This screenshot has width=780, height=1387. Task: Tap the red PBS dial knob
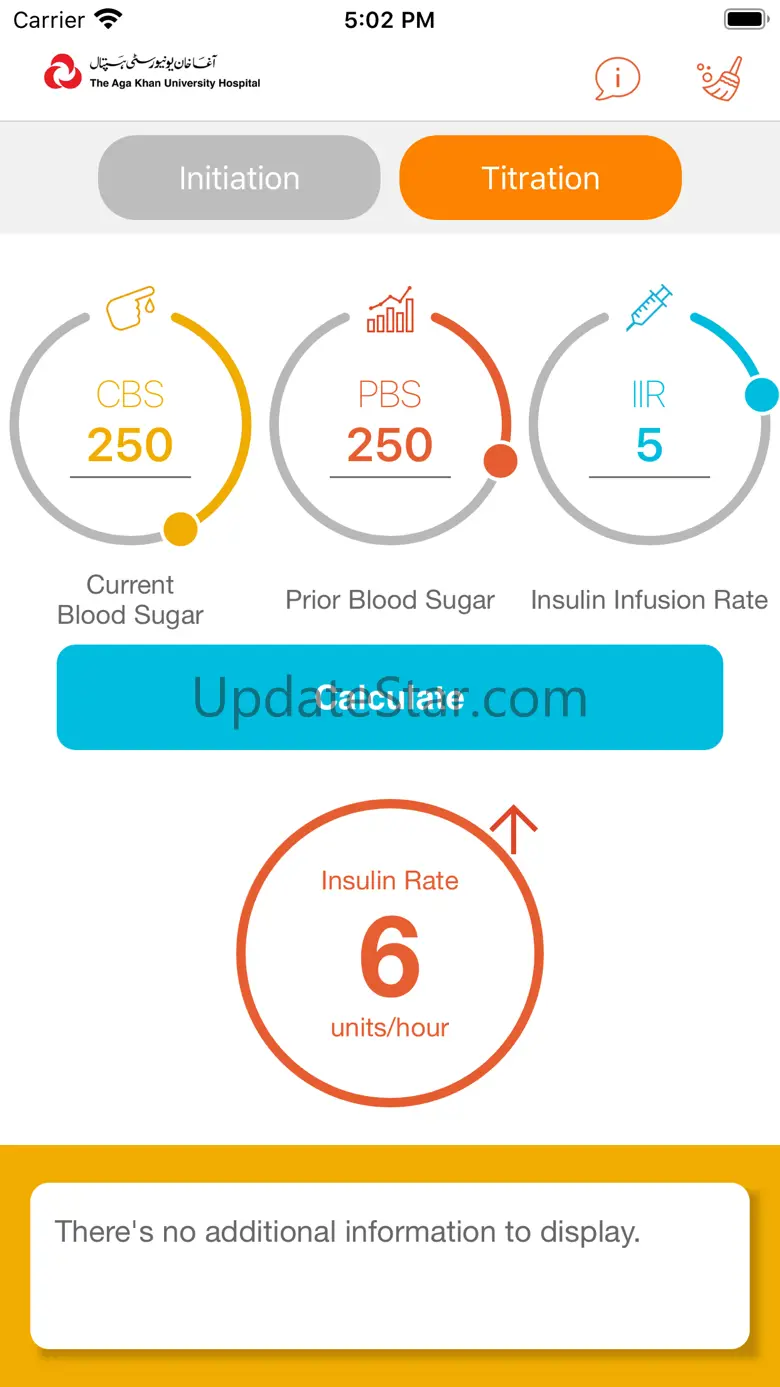[500, 461]
